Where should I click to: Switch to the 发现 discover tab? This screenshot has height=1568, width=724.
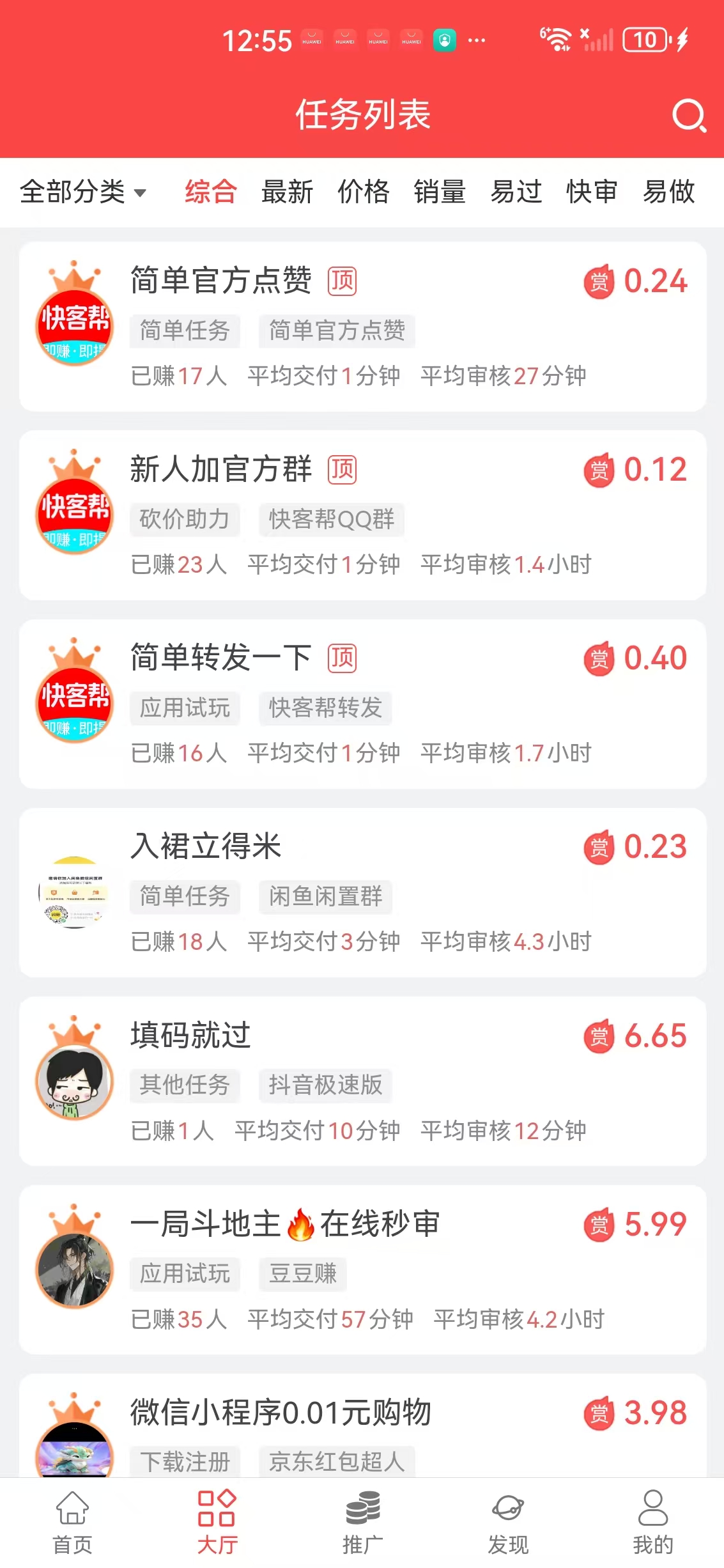[x=508, y=1523]
